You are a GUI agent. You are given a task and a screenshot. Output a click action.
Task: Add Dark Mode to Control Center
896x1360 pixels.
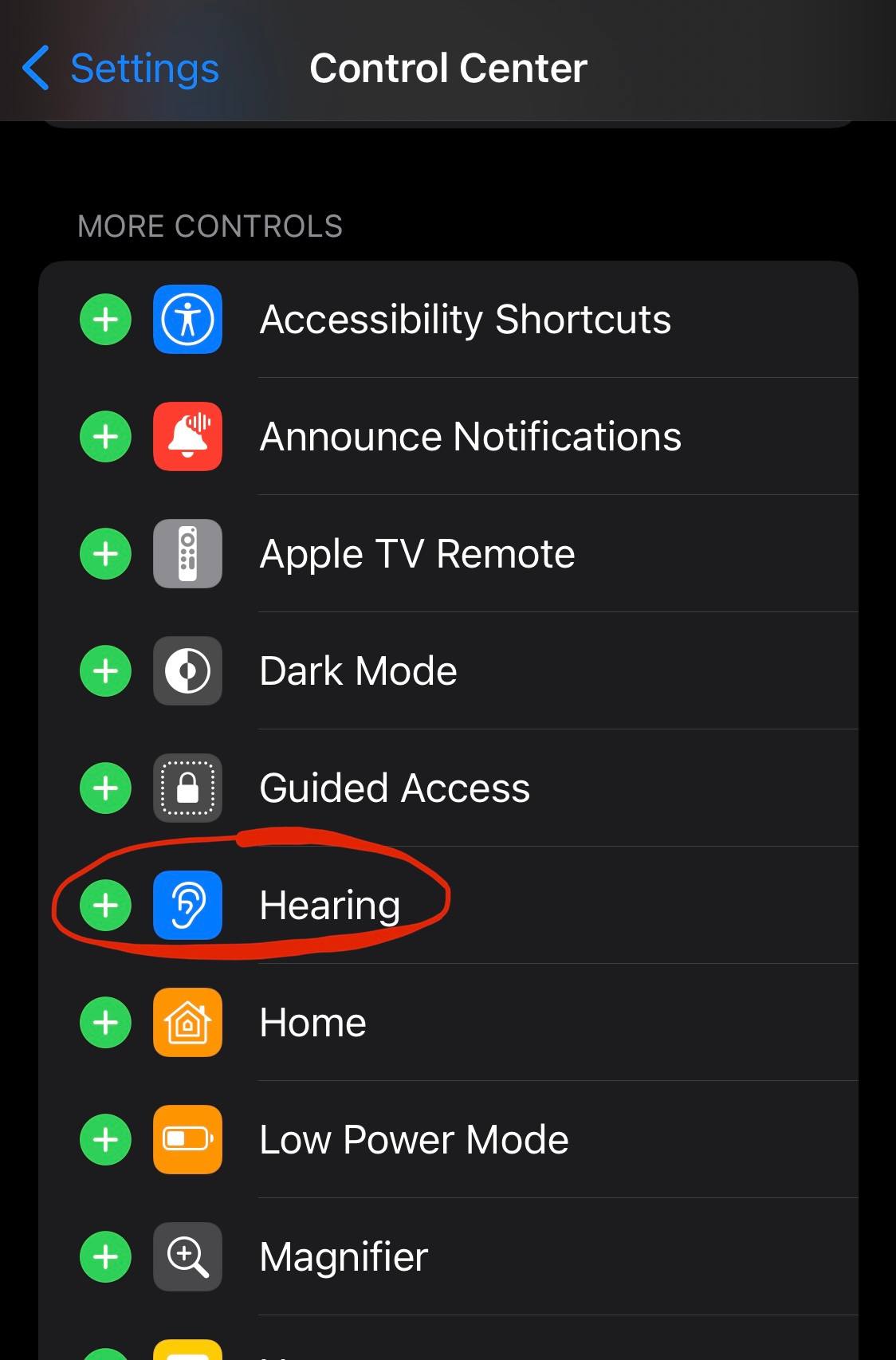[106, 671]
